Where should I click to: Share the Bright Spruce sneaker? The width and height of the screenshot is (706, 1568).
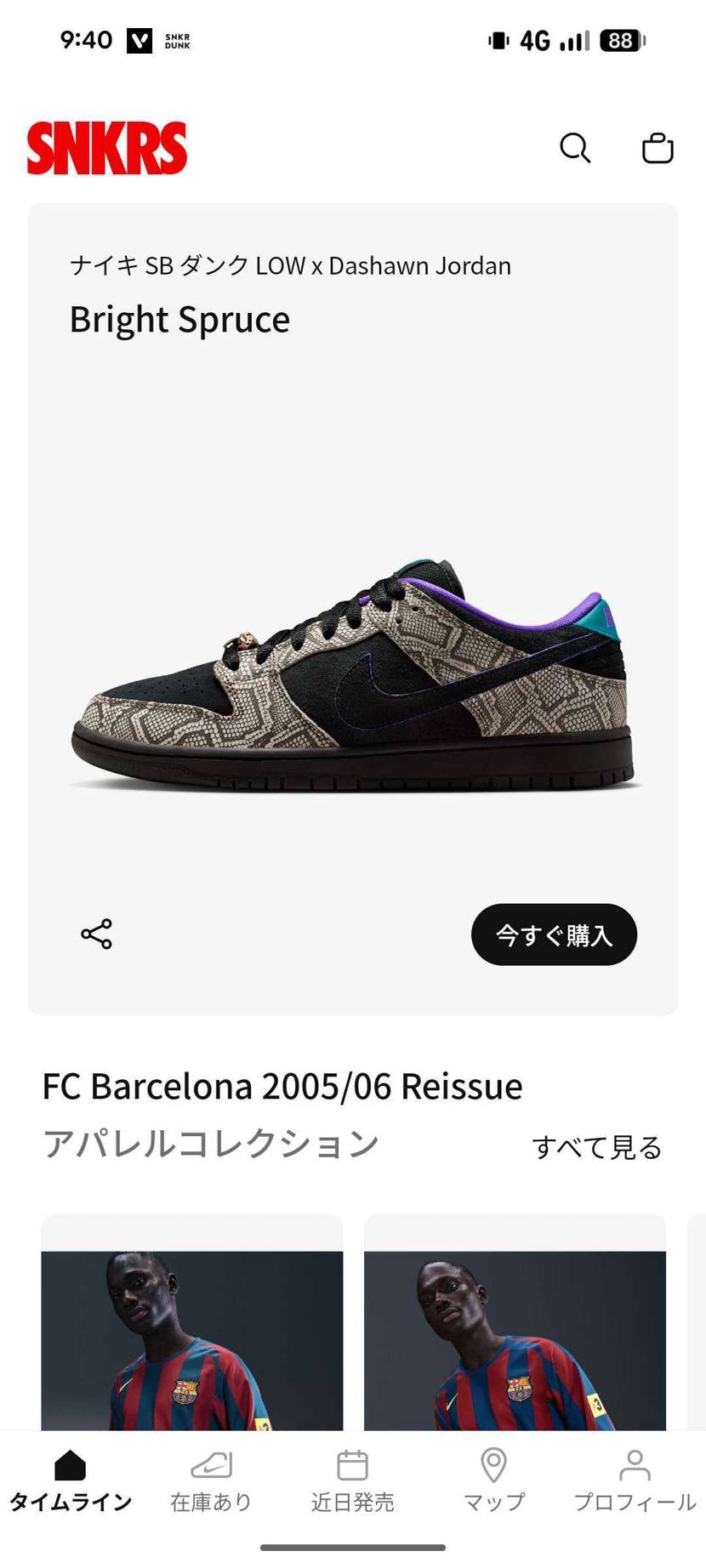pyautogui.click(x=97, y=934)
